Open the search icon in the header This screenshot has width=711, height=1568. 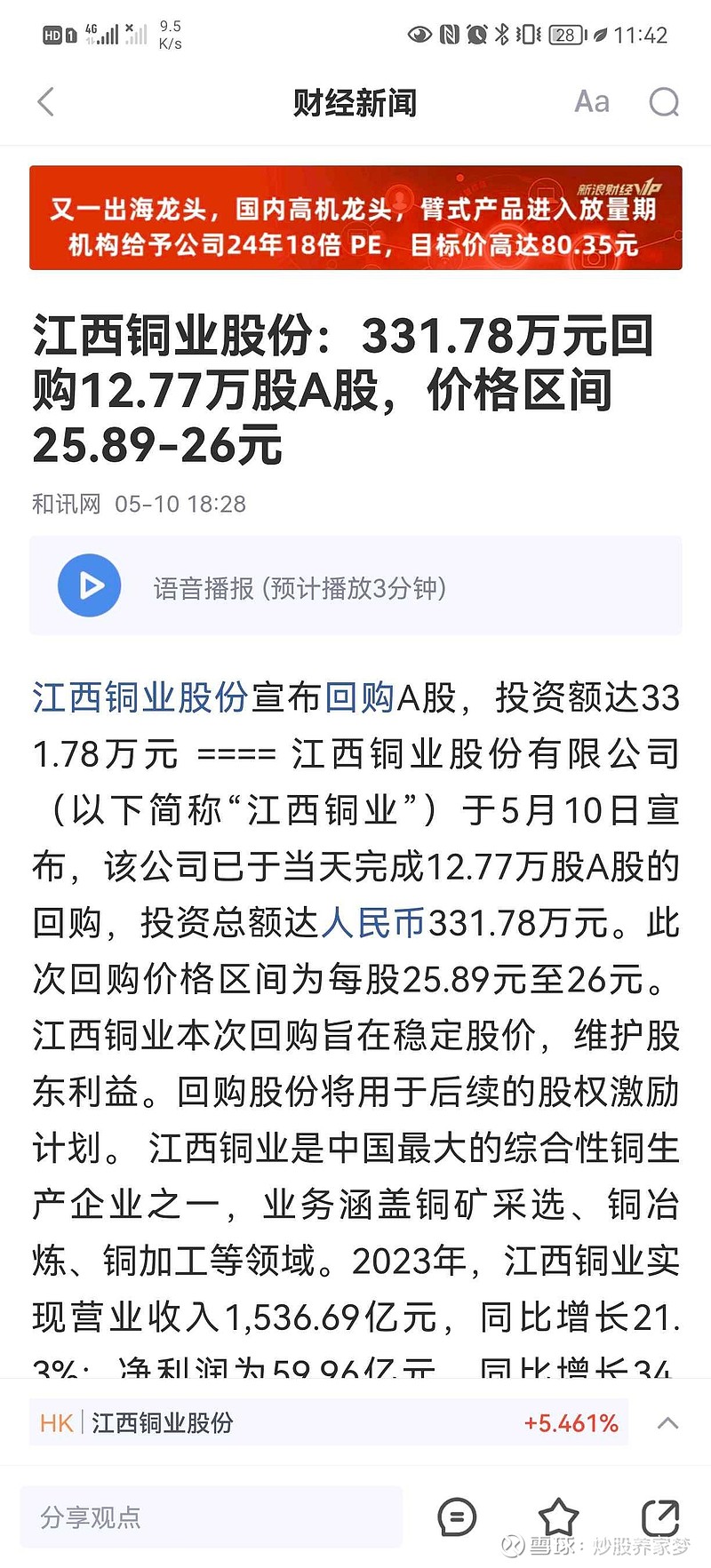(x=664, y=102)
